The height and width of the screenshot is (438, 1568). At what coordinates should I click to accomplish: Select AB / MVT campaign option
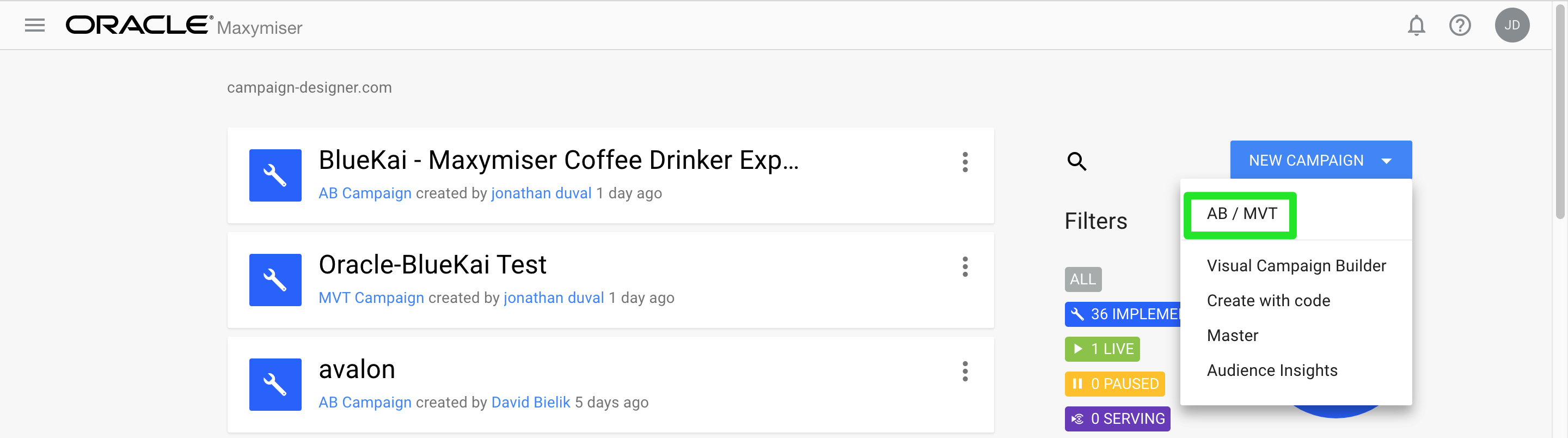click(x=1241, y=214)
